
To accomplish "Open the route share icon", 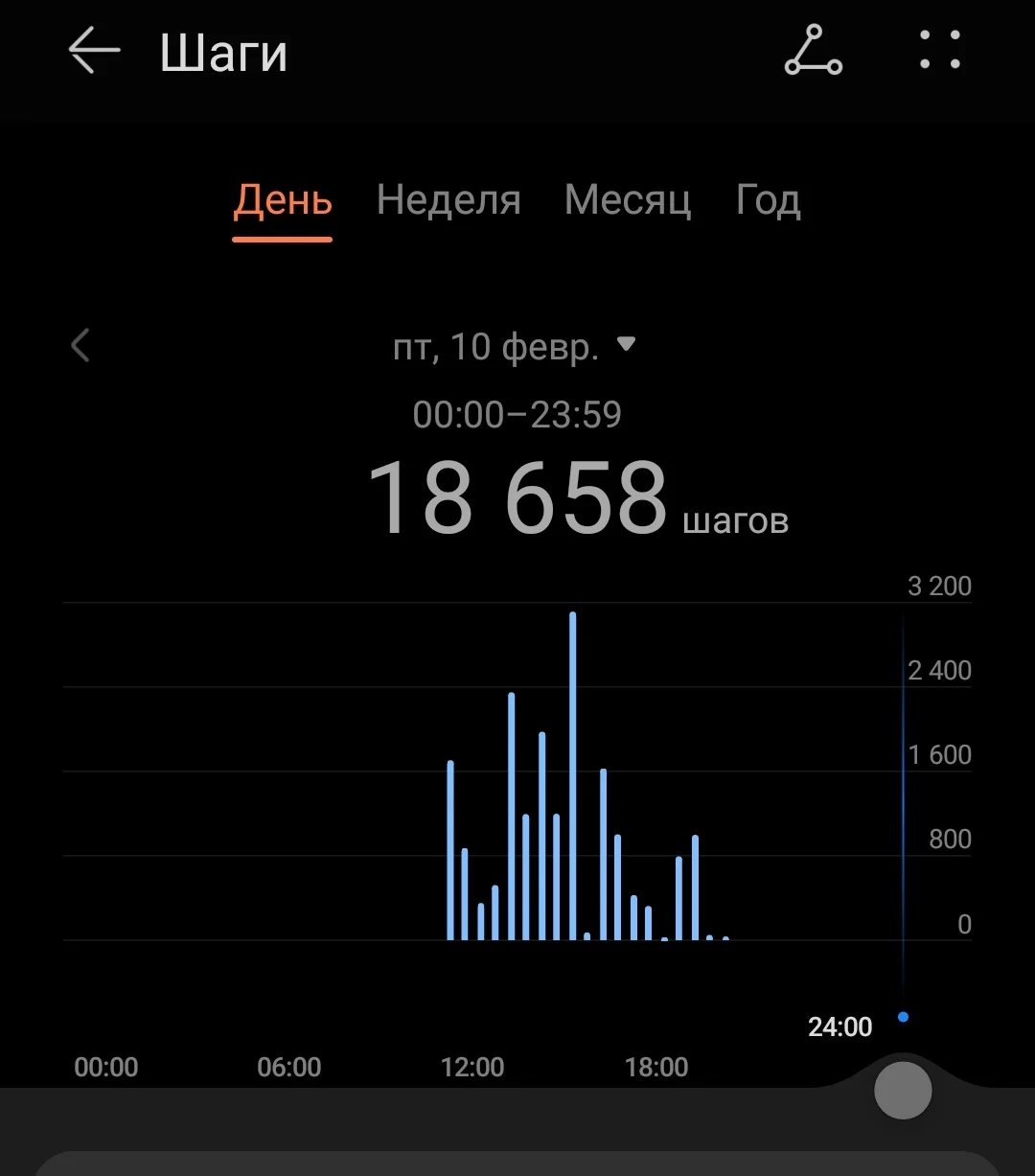I will (813, 51).
